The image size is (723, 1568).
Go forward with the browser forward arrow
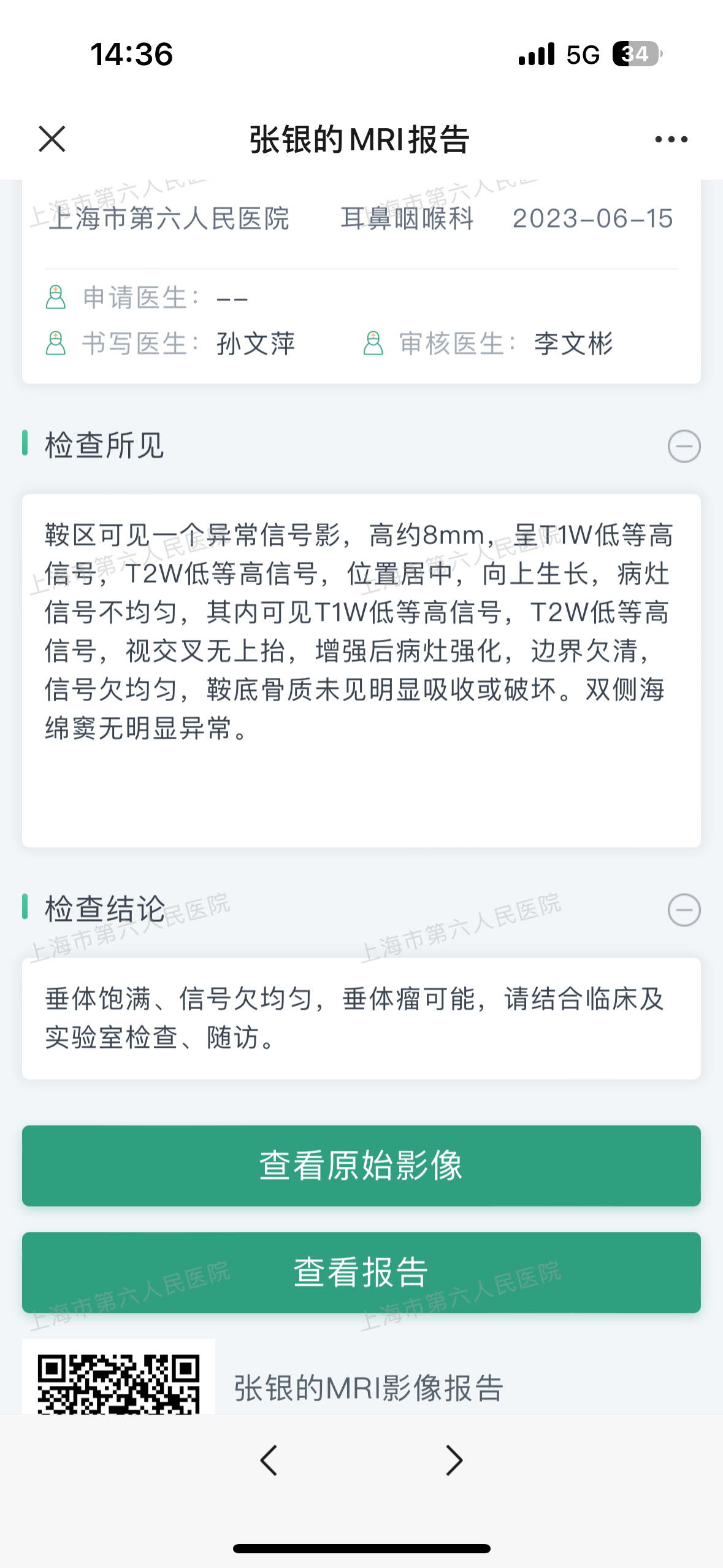pos(454,1460)
